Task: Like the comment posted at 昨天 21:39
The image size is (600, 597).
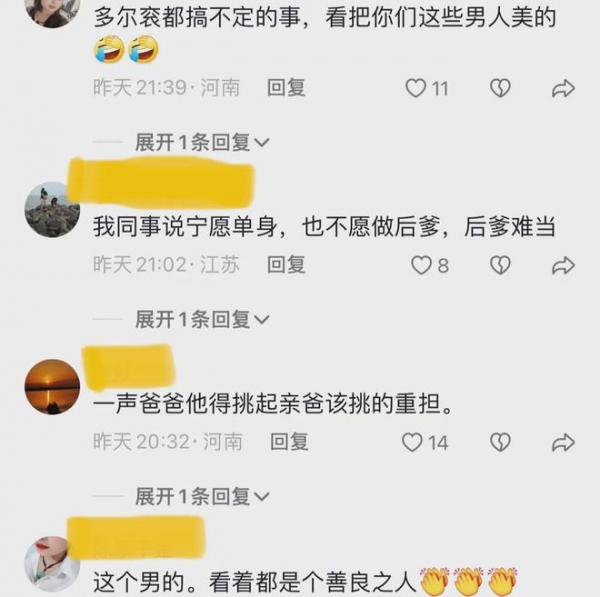Action: coord(416,88)
